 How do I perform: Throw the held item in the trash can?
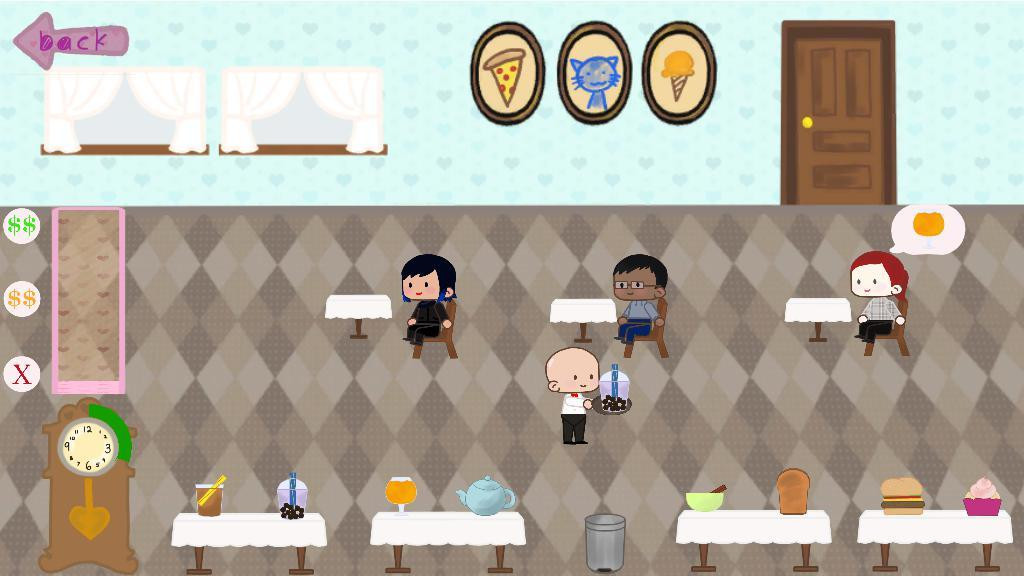coord(605,542)
